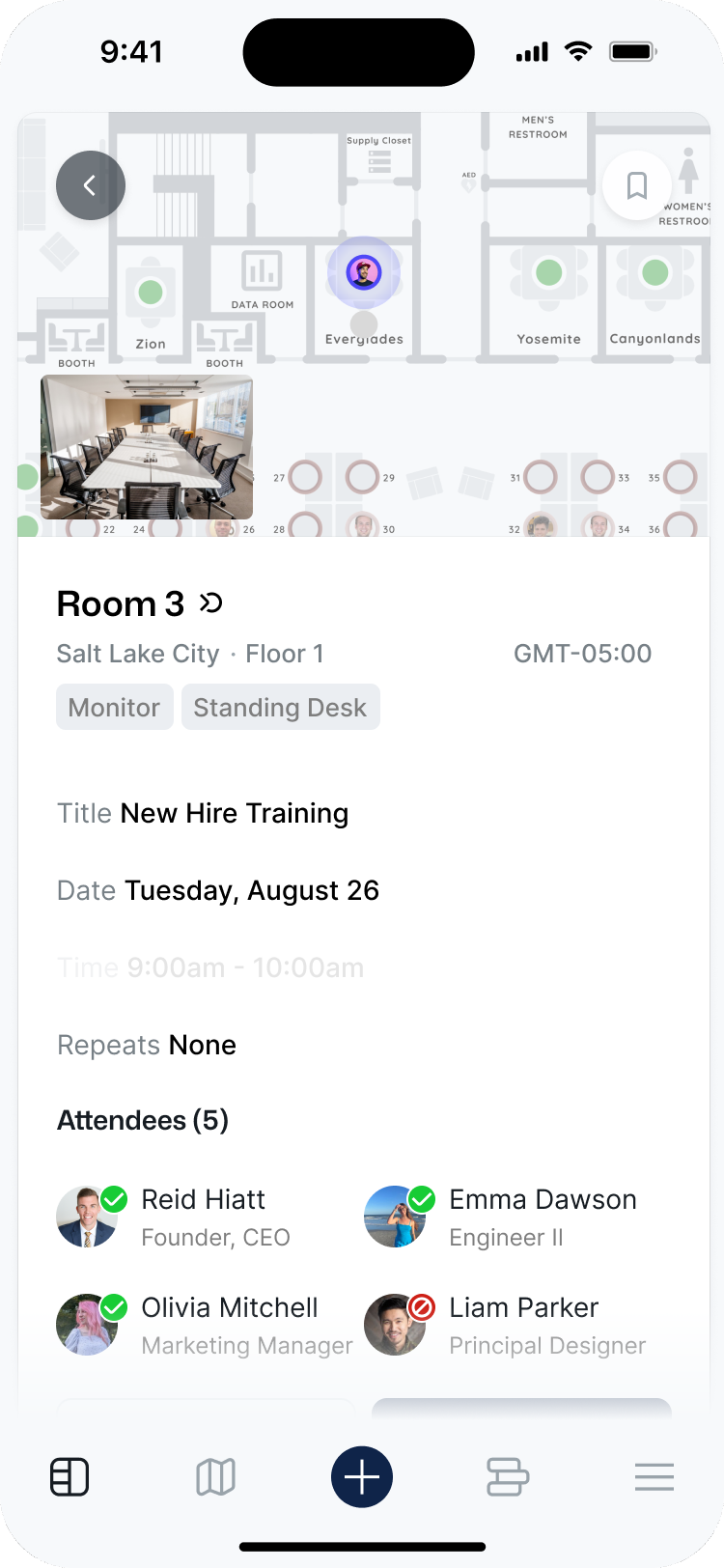724x1568 pixels.
Task: Click the repeat icon next to Room 3
Action: pyautogui.click(x=209, y=600)
